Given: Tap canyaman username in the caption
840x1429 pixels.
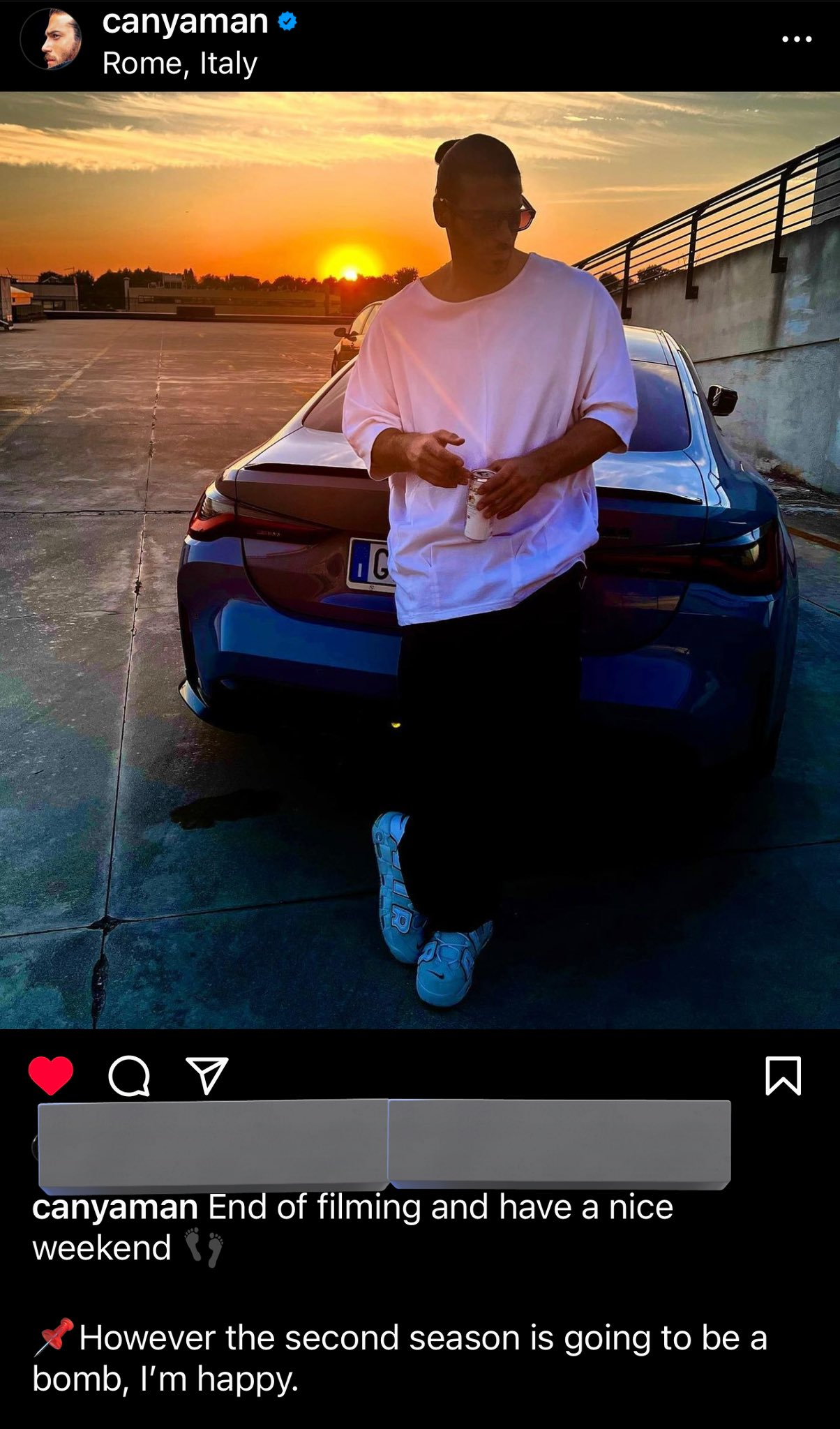Looking at the screenshot, I should pos(115,1208).
